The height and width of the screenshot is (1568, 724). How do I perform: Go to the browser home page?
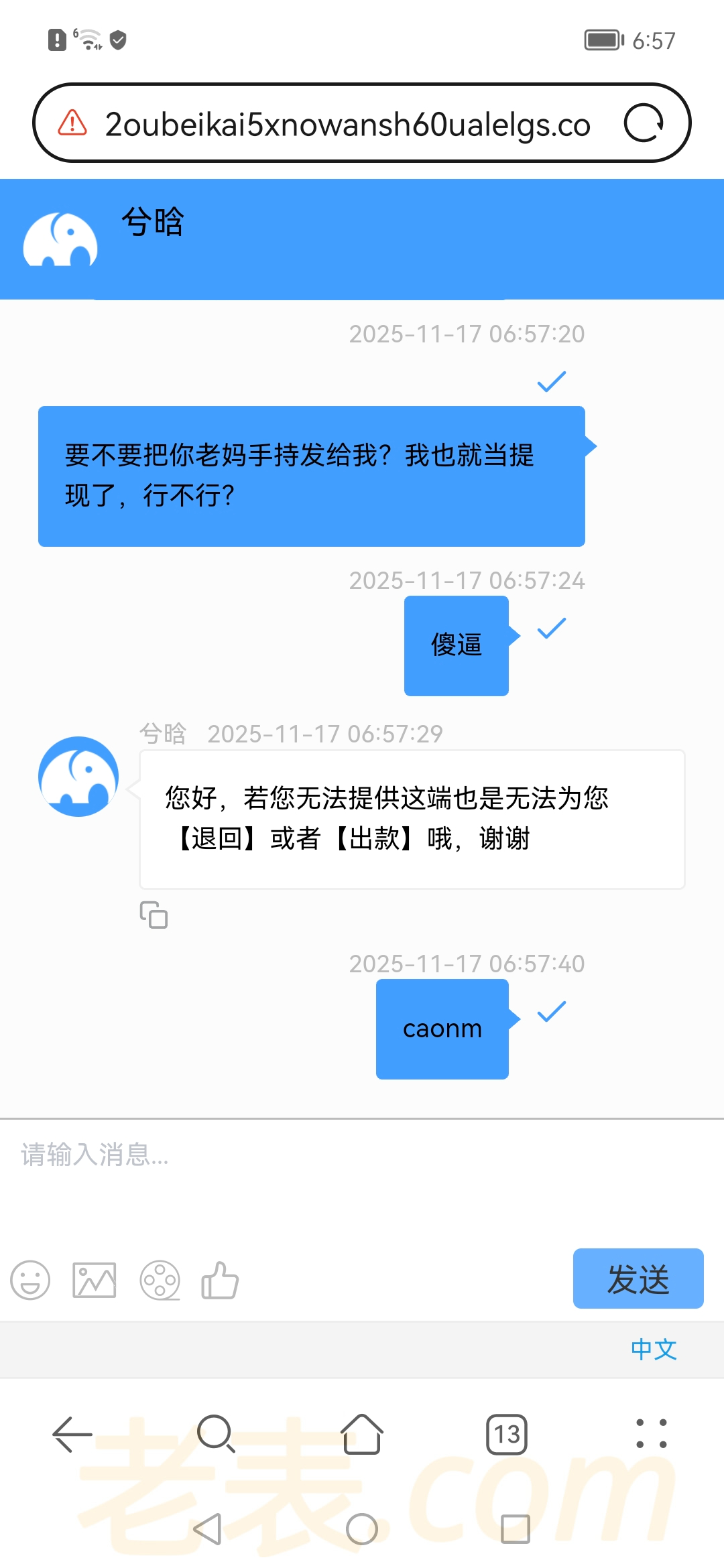(362, 1434)
